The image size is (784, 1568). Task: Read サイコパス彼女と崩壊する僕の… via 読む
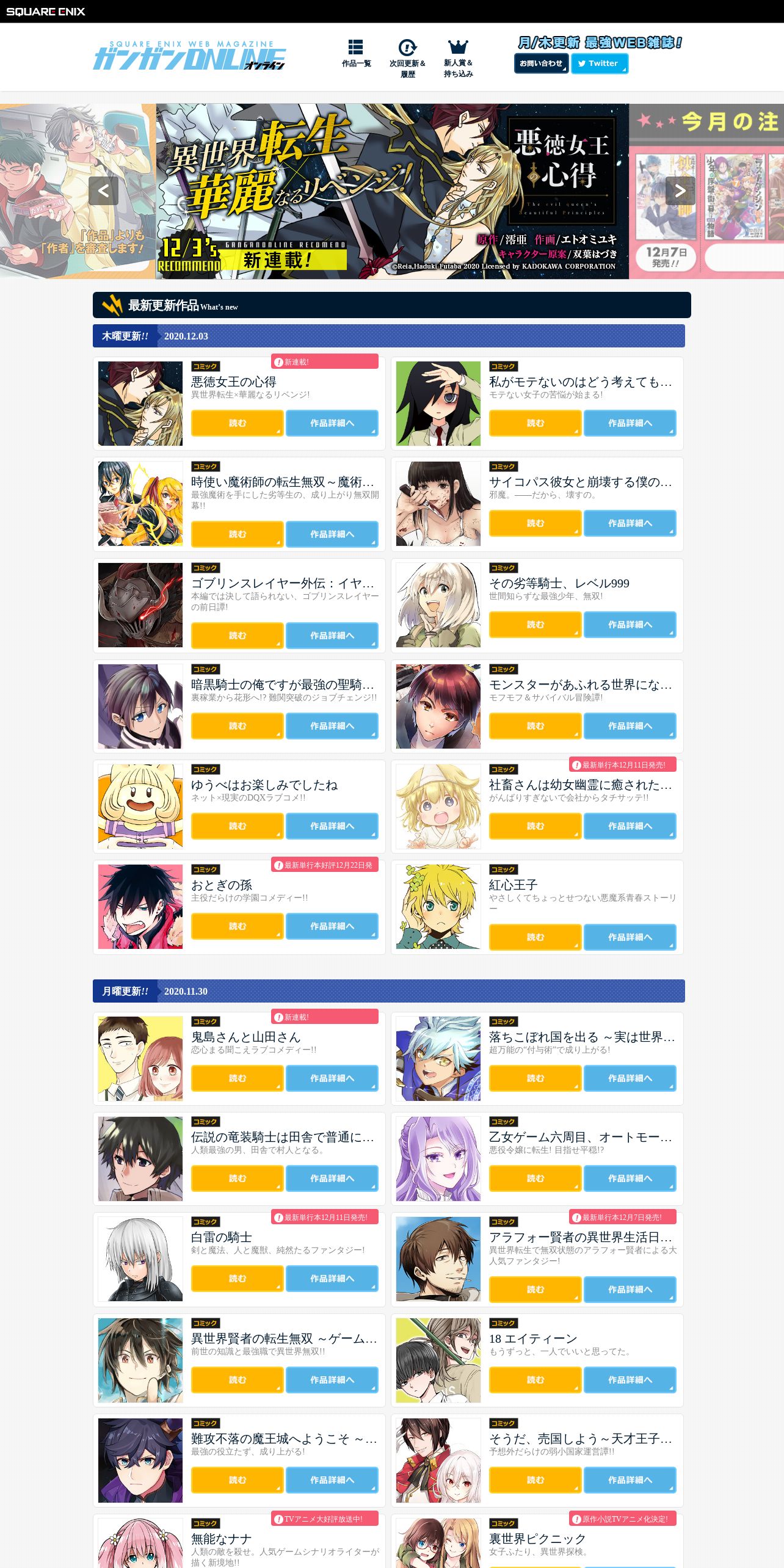535,523
